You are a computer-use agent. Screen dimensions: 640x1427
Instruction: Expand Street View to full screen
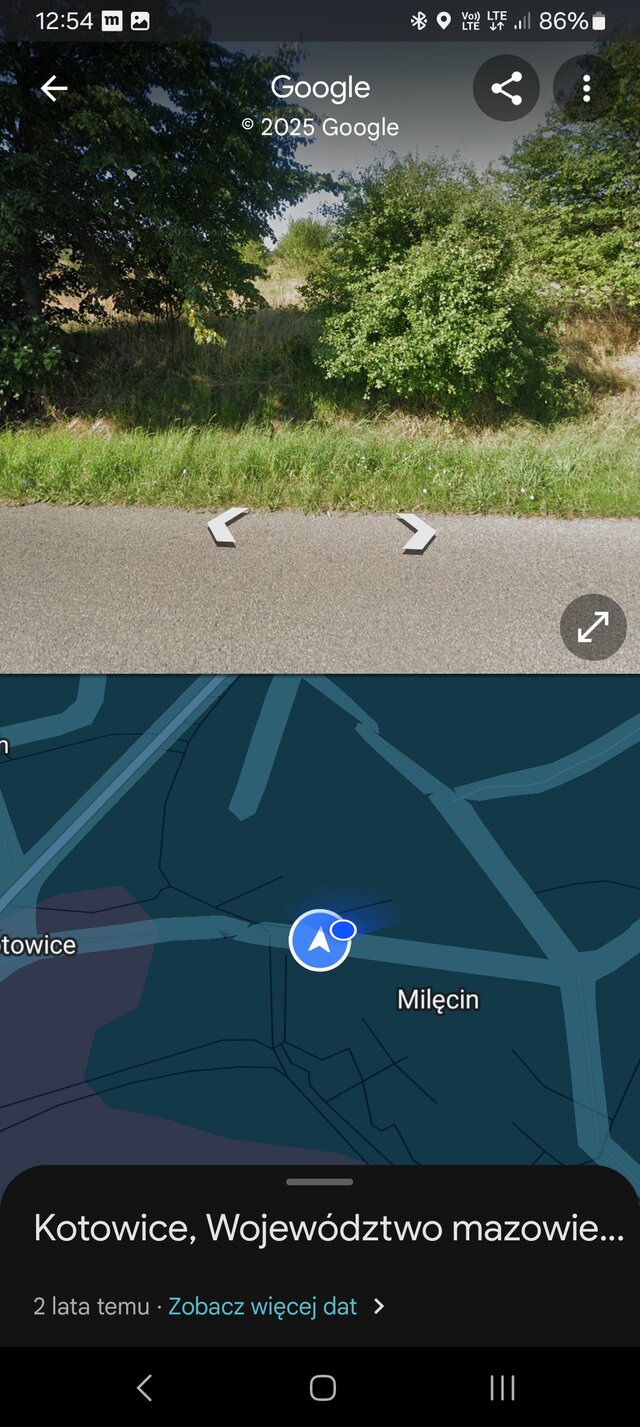point(593,627)
